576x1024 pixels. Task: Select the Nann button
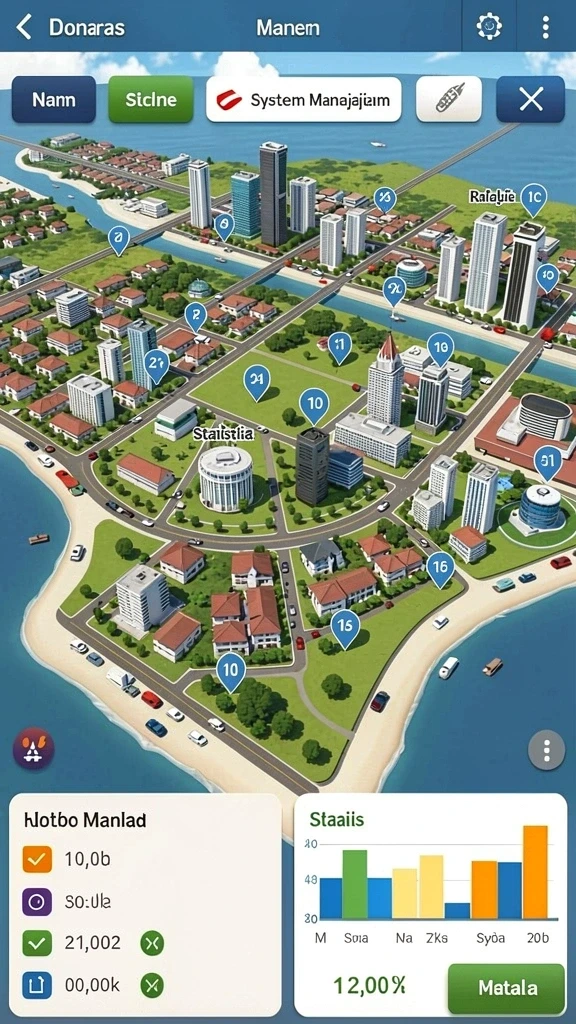pyautogui.click(x=54, y=100)
